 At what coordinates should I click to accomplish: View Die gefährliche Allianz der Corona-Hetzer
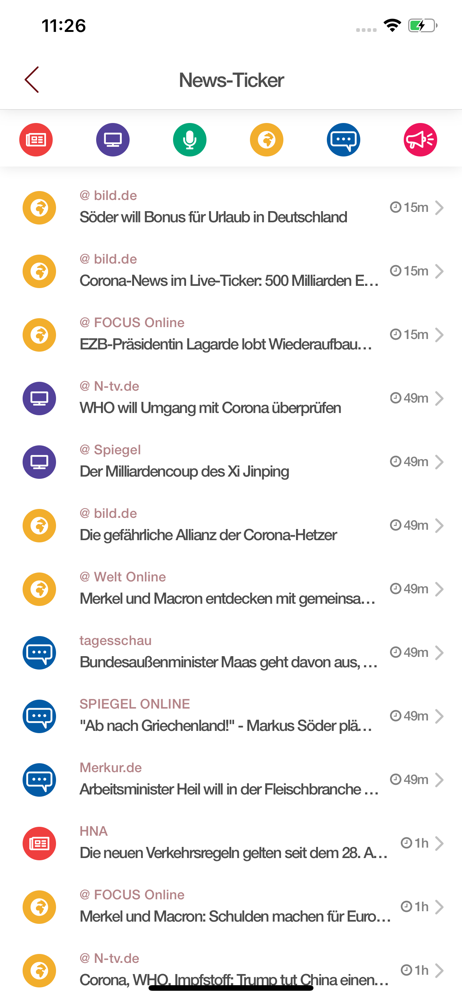(231, 526)
